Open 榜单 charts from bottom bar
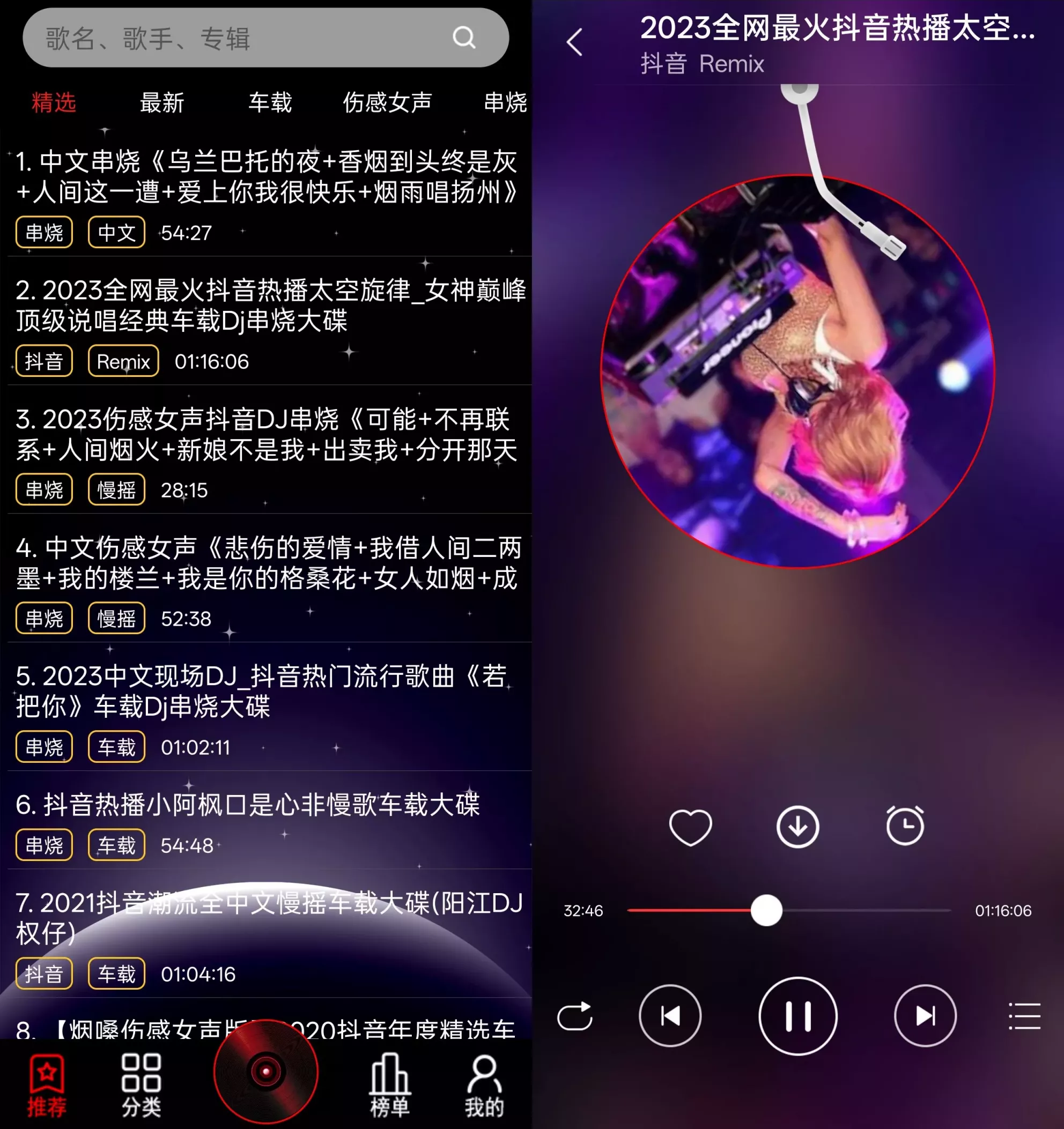1064x1129 pixels. 389,1085
